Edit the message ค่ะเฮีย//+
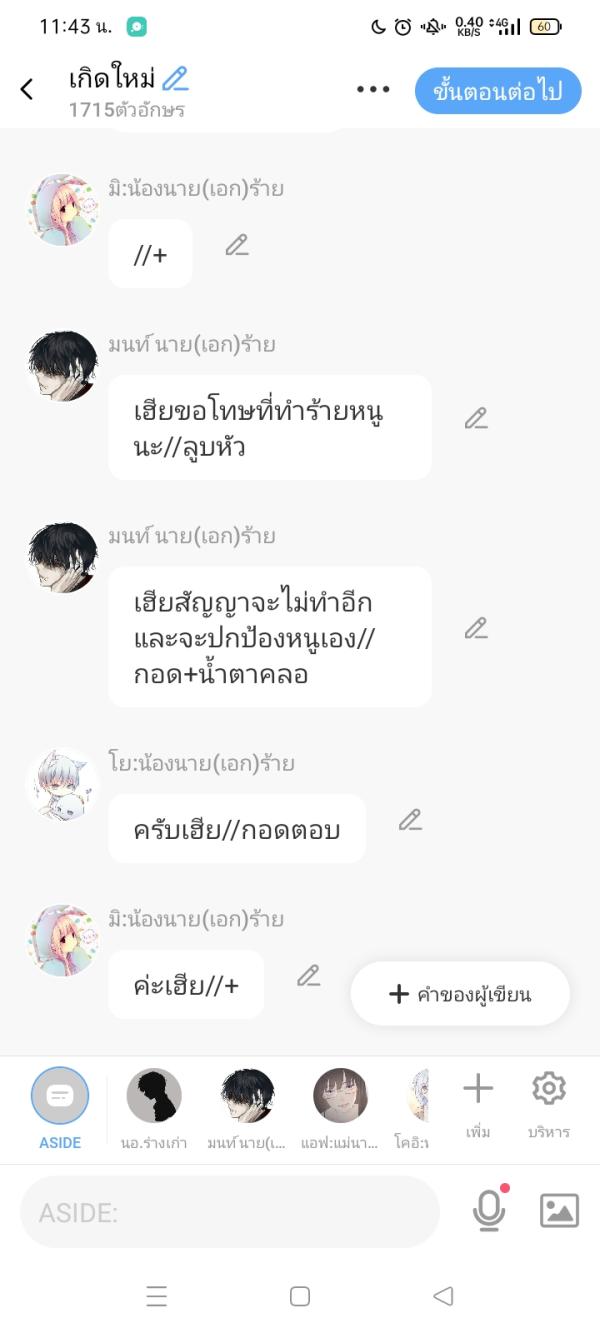 (x=308, y=976)
